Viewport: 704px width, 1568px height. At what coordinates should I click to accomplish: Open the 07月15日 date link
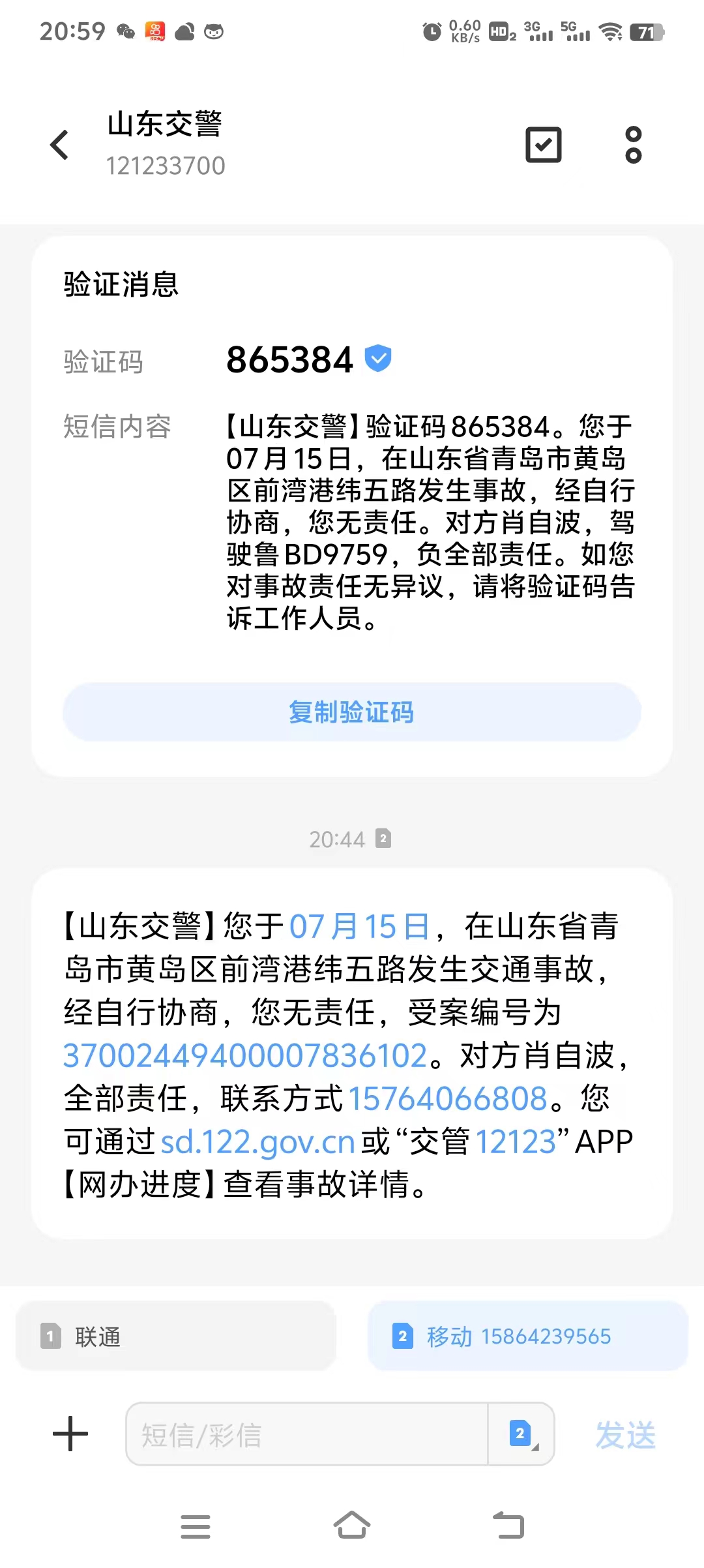click(359, 926)
